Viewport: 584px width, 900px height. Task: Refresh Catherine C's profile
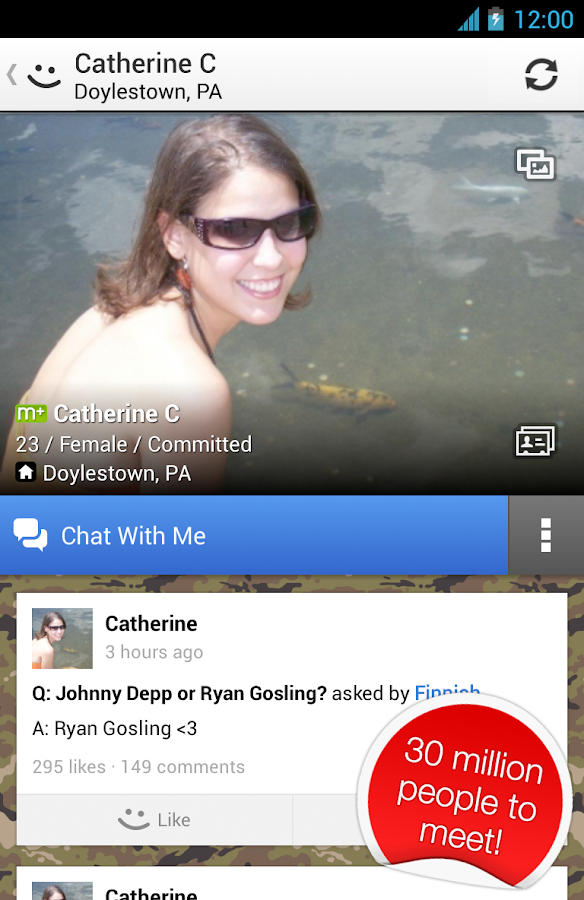[x=541, y=75]
